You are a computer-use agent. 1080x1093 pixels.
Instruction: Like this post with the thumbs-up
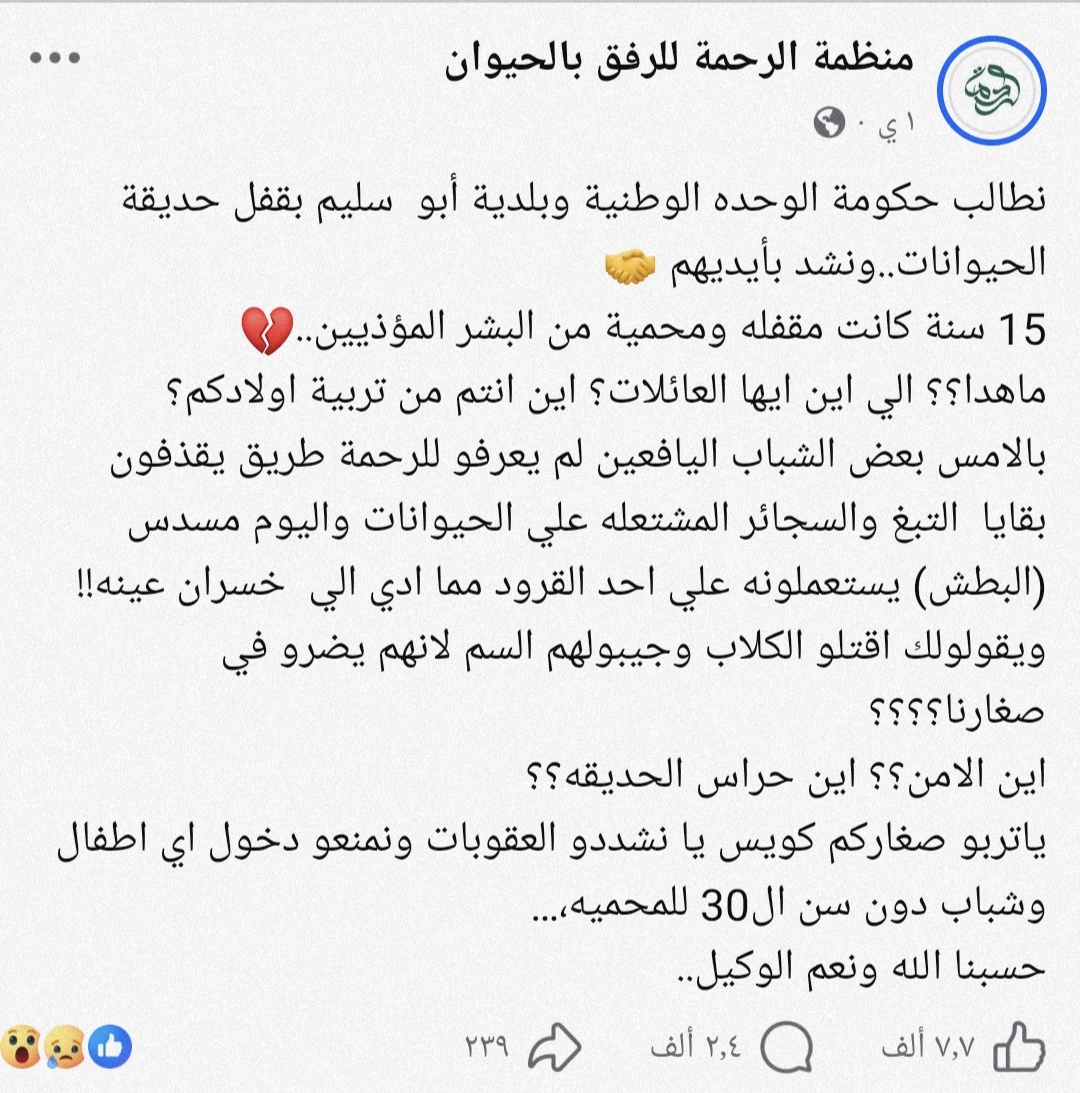[x=1018, y=1048]
